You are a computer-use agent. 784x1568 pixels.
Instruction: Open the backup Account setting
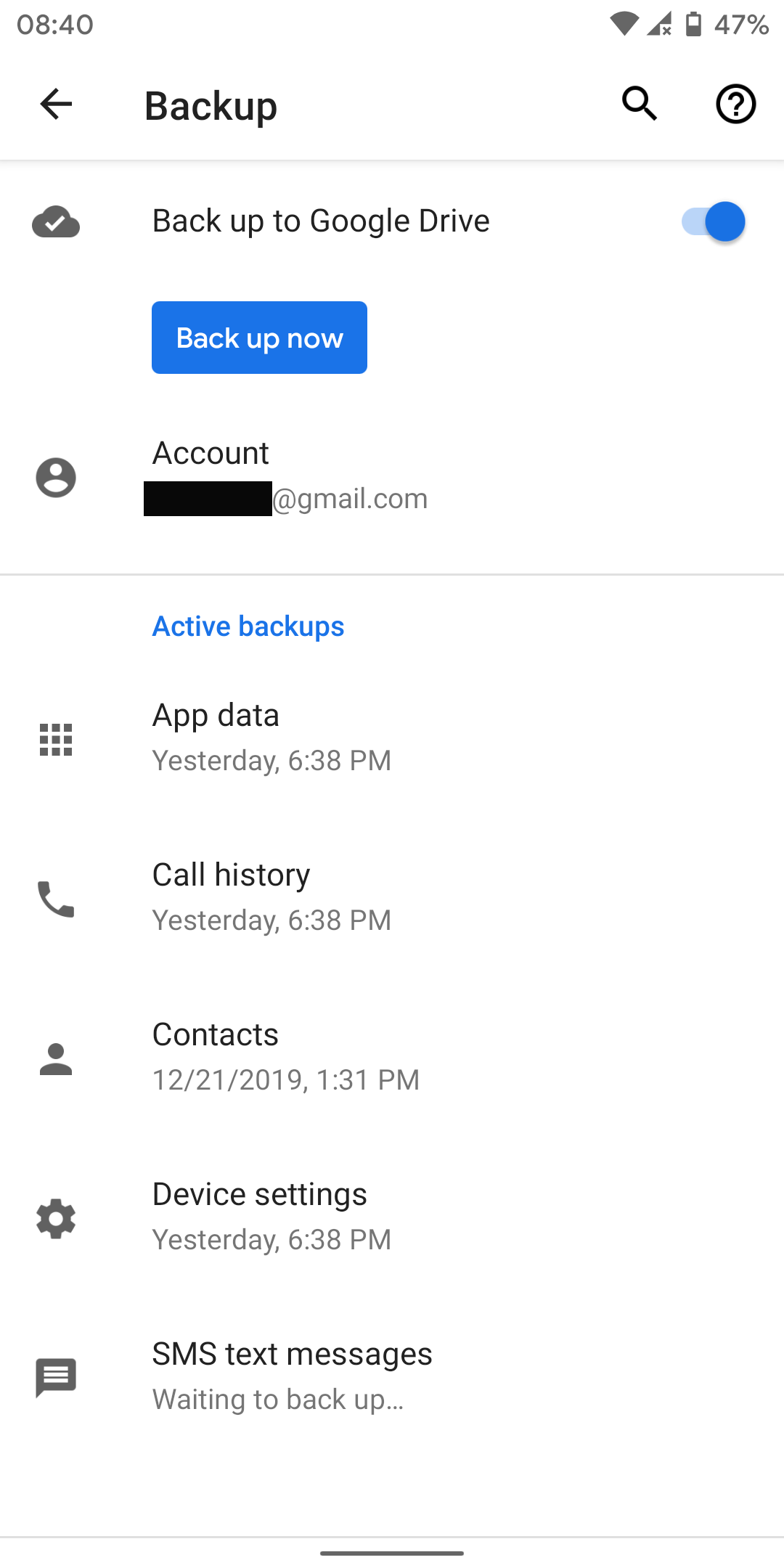click(x=290, y=476)
